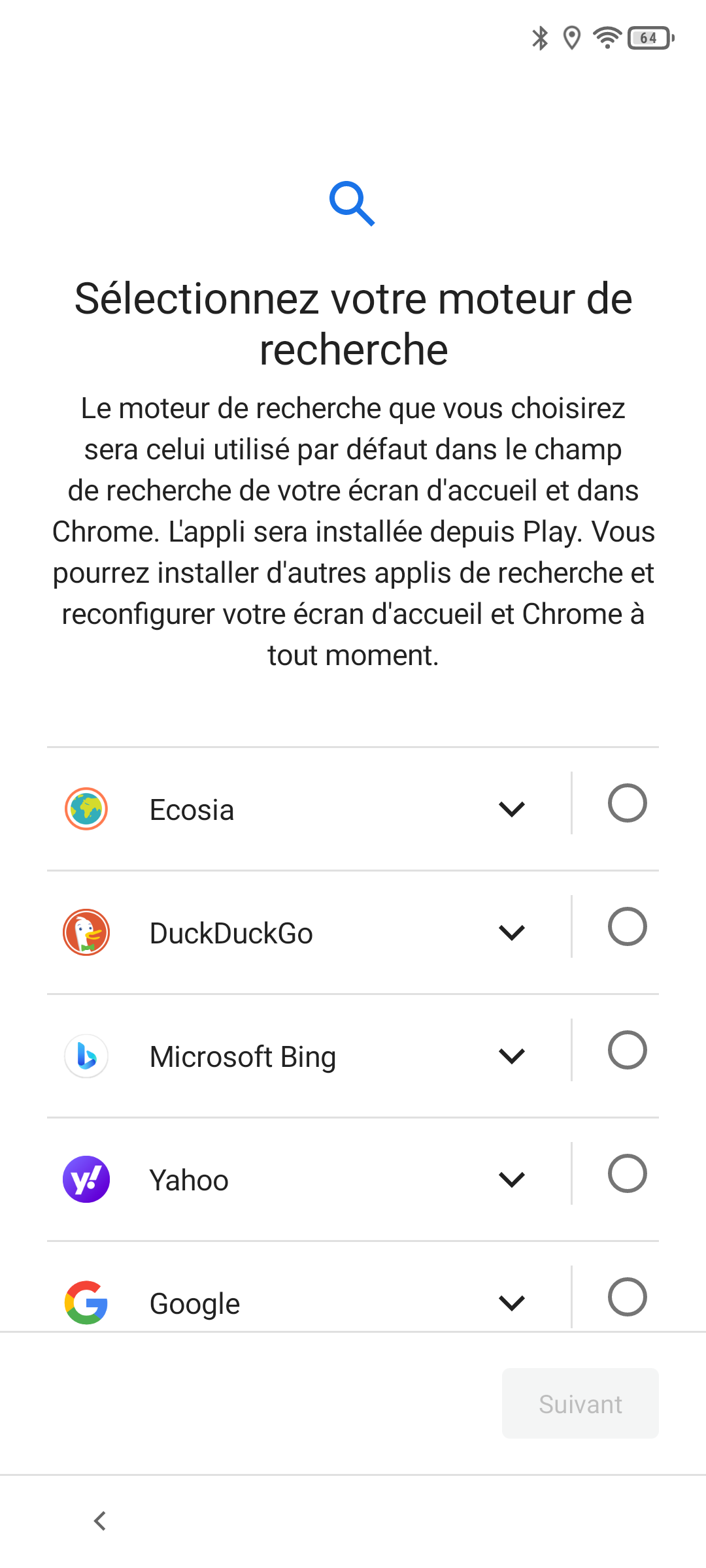Show more info about Microsoft Bing
The width and height of the screenshot is (706, 1568).
tap(512, 1056)
